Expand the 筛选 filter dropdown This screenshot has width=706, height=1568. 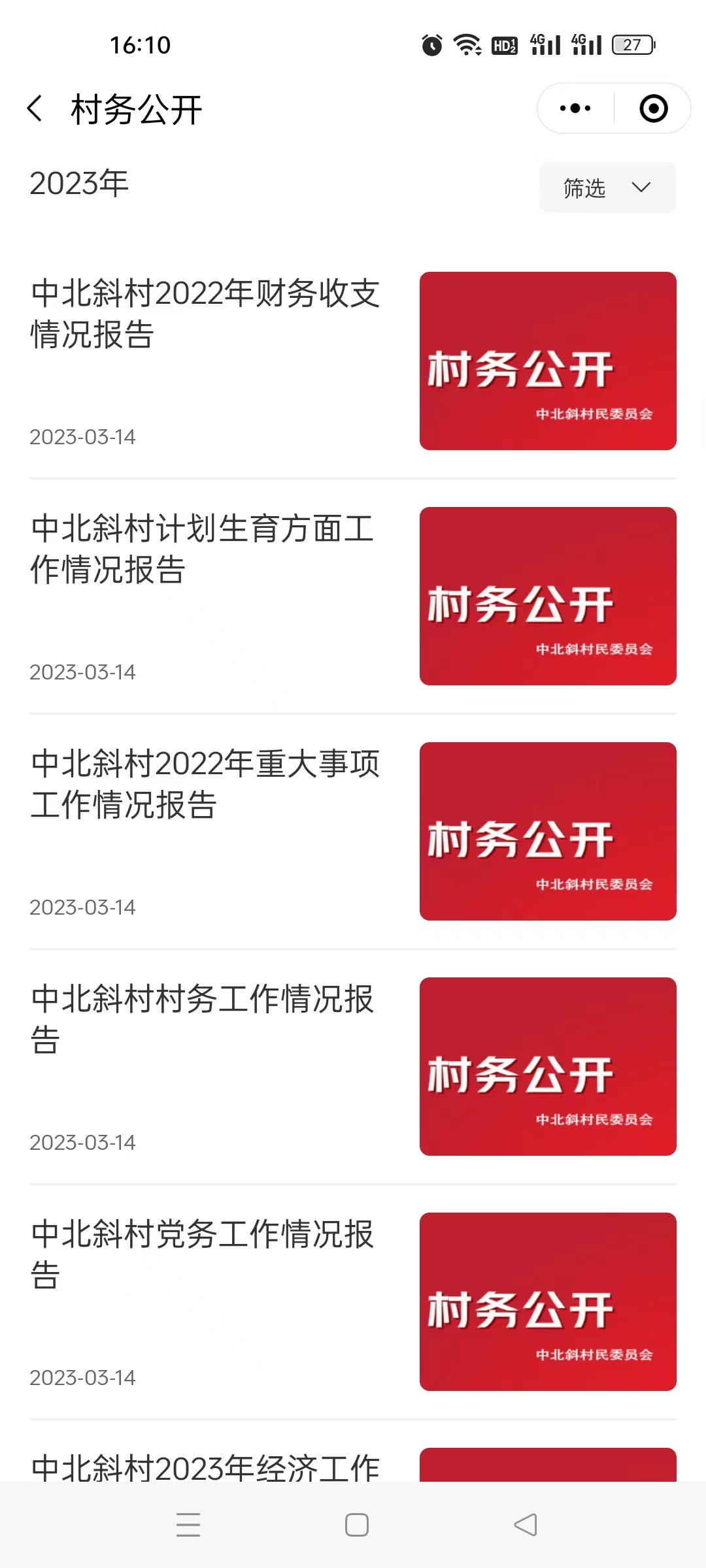point(608,188)
